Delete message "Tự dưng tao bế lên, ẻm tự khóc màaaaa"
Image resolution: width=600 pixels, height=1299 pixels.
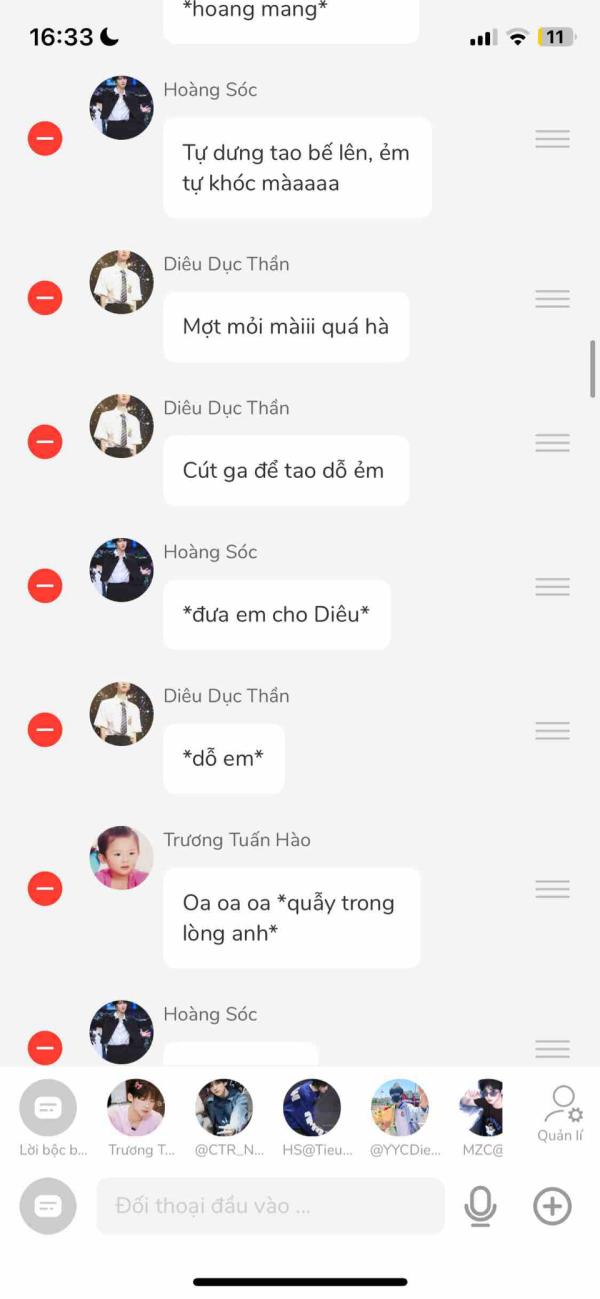coord(45,138)
